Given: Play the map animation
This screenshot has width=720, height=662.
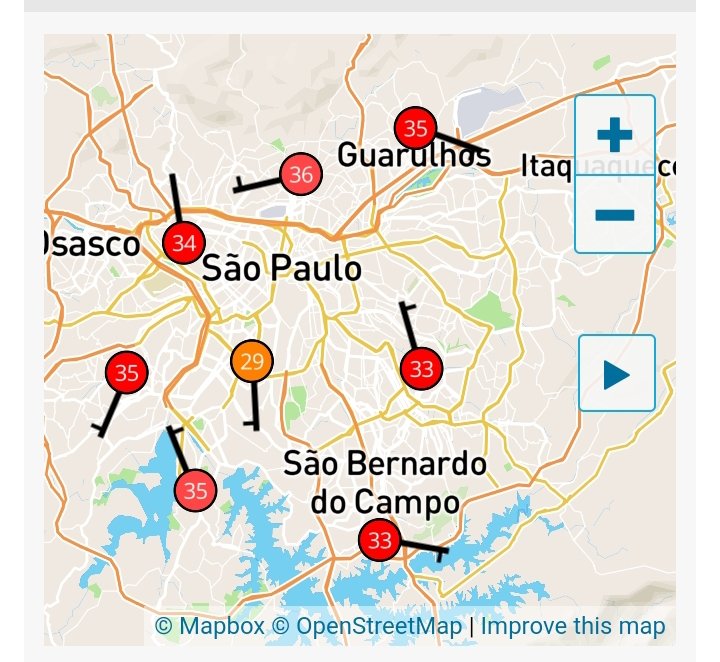Looking at the screenshot, I should click(616, 374).
